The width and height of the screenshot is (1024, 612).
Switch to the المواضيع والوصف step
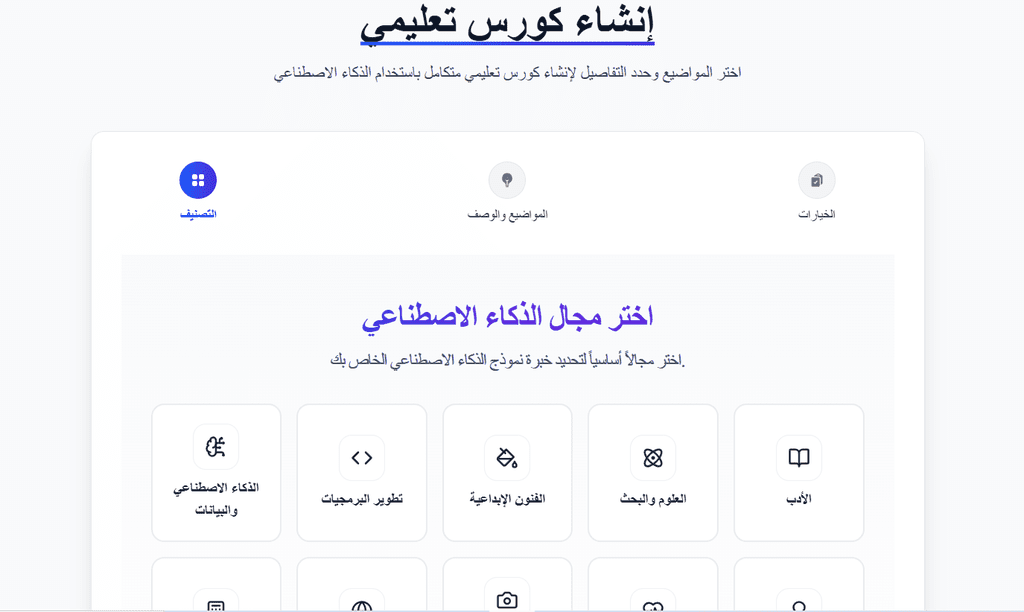[x=507, y=181]
